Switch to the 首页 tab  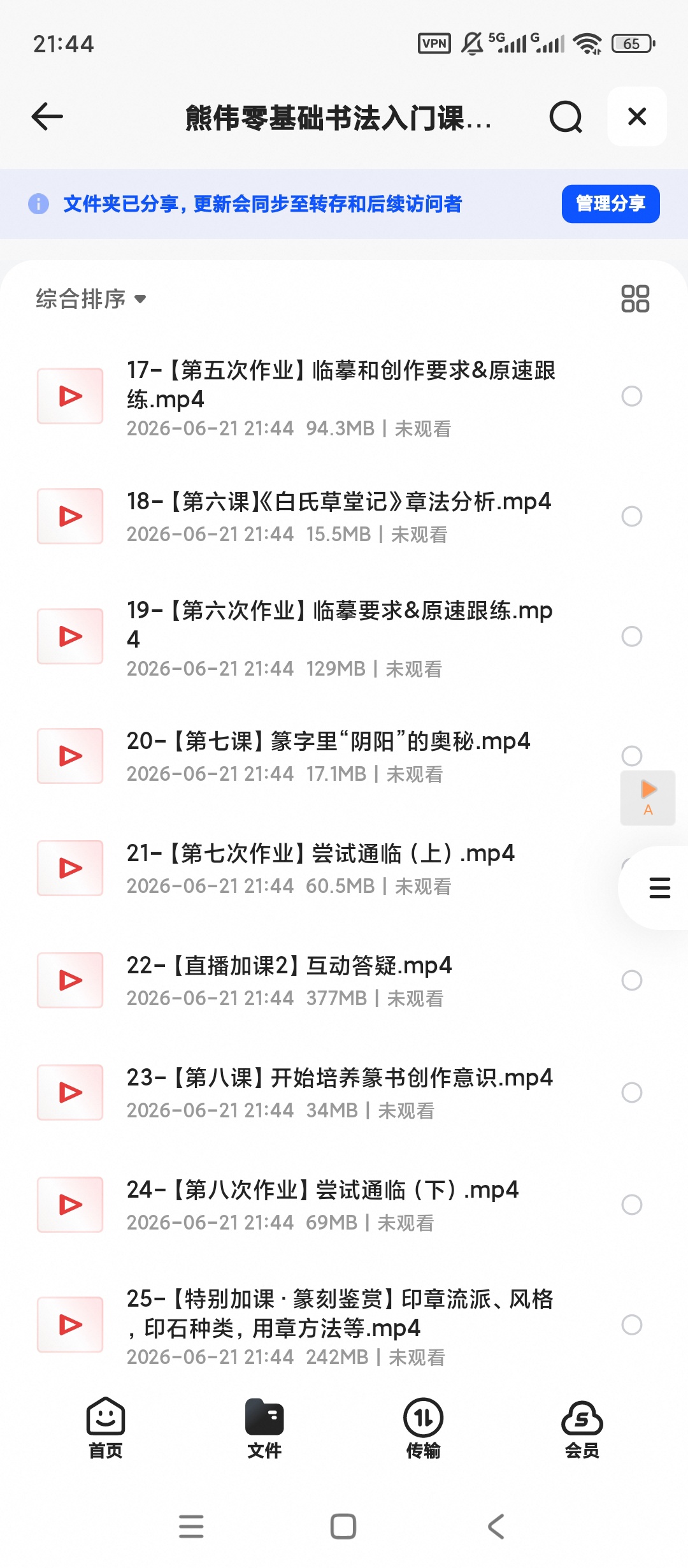[x=106, y=1428]
